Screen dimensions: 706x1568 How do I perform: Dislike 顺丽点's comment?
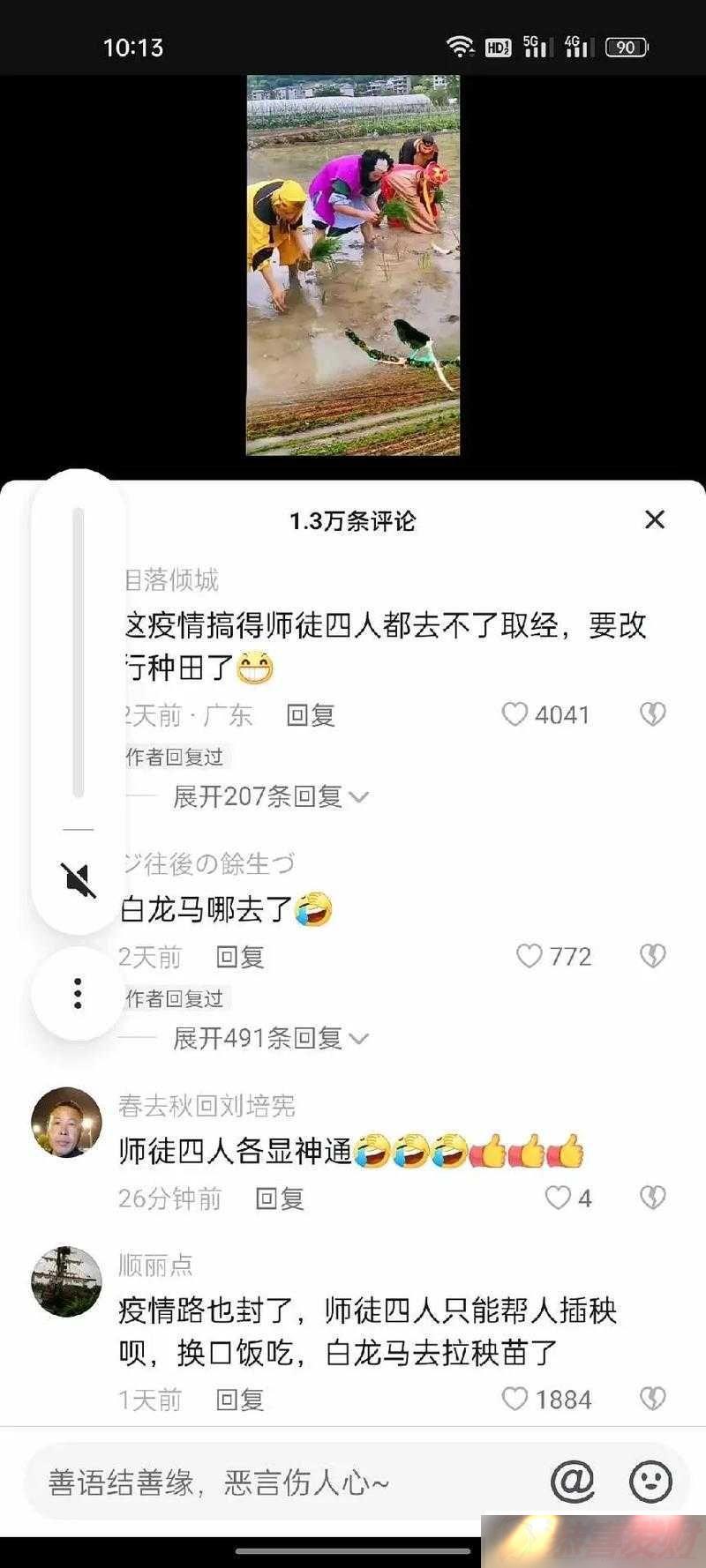point(652,1399)
